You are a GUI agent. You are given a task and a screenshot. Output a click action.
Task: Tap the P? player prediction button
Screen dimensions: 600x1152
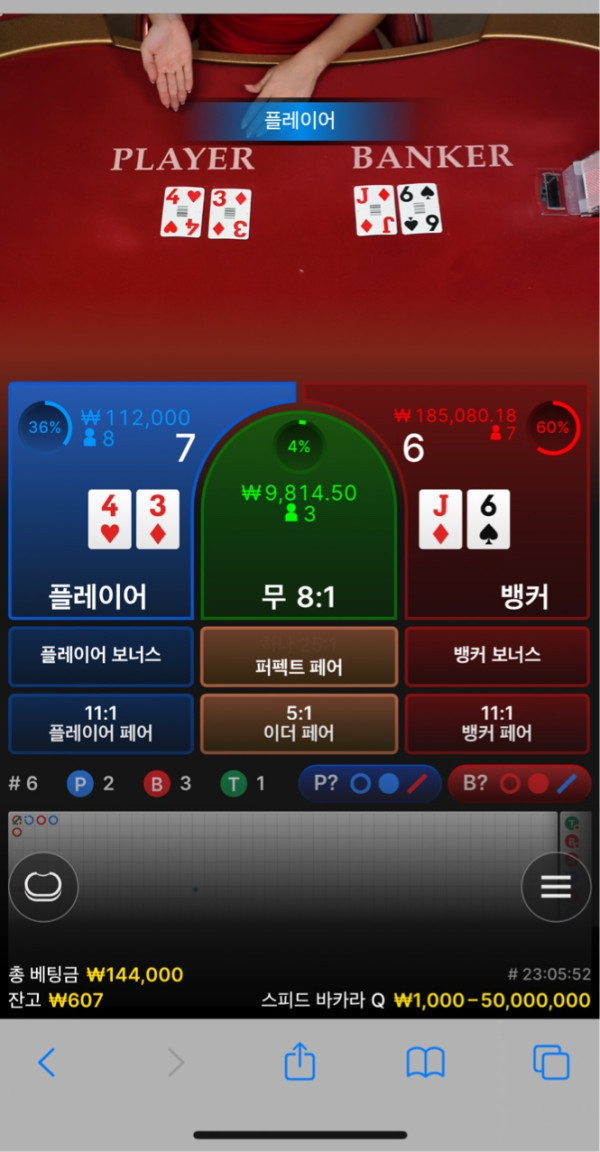tap(370, 783)
